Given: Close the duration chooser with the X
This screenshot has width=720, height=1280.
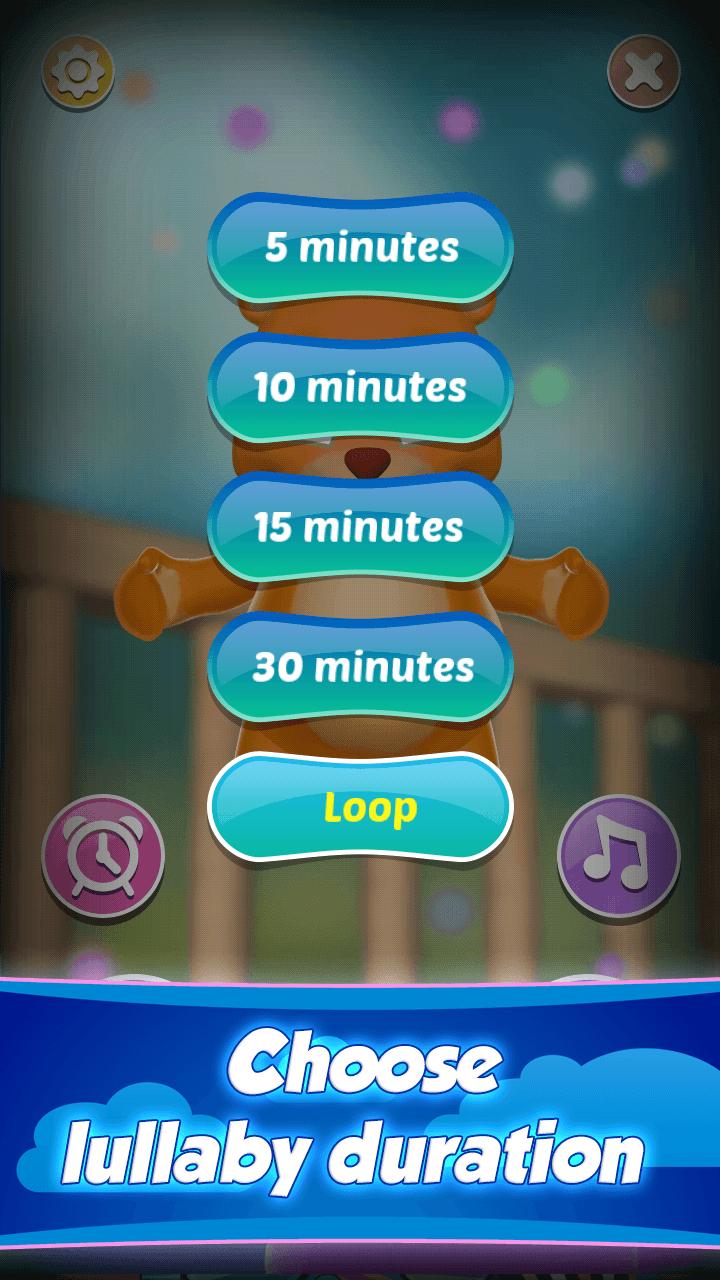Looking at the screenshot, I should tap(643, 71).
